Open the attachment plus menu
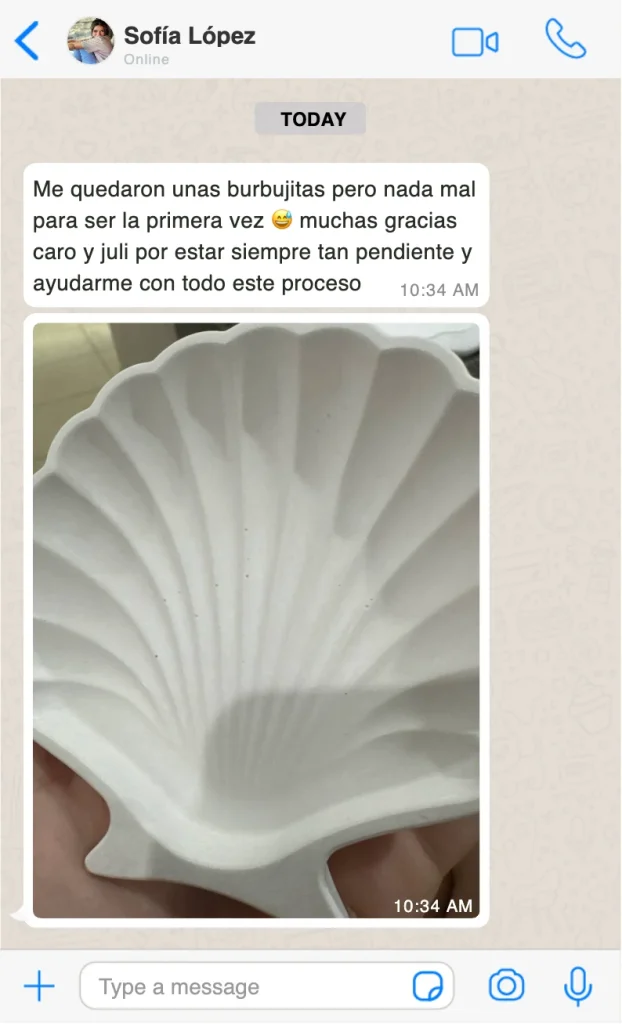This screenshot has height=1024, width=622. click(x=39, y=987)
